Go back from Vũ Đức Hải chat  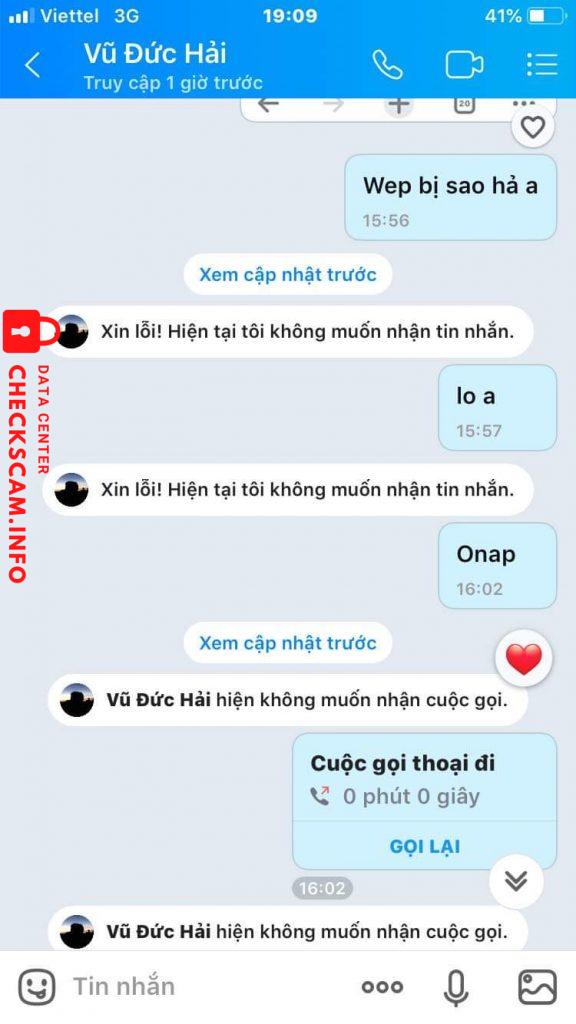[x=33, y=65]
